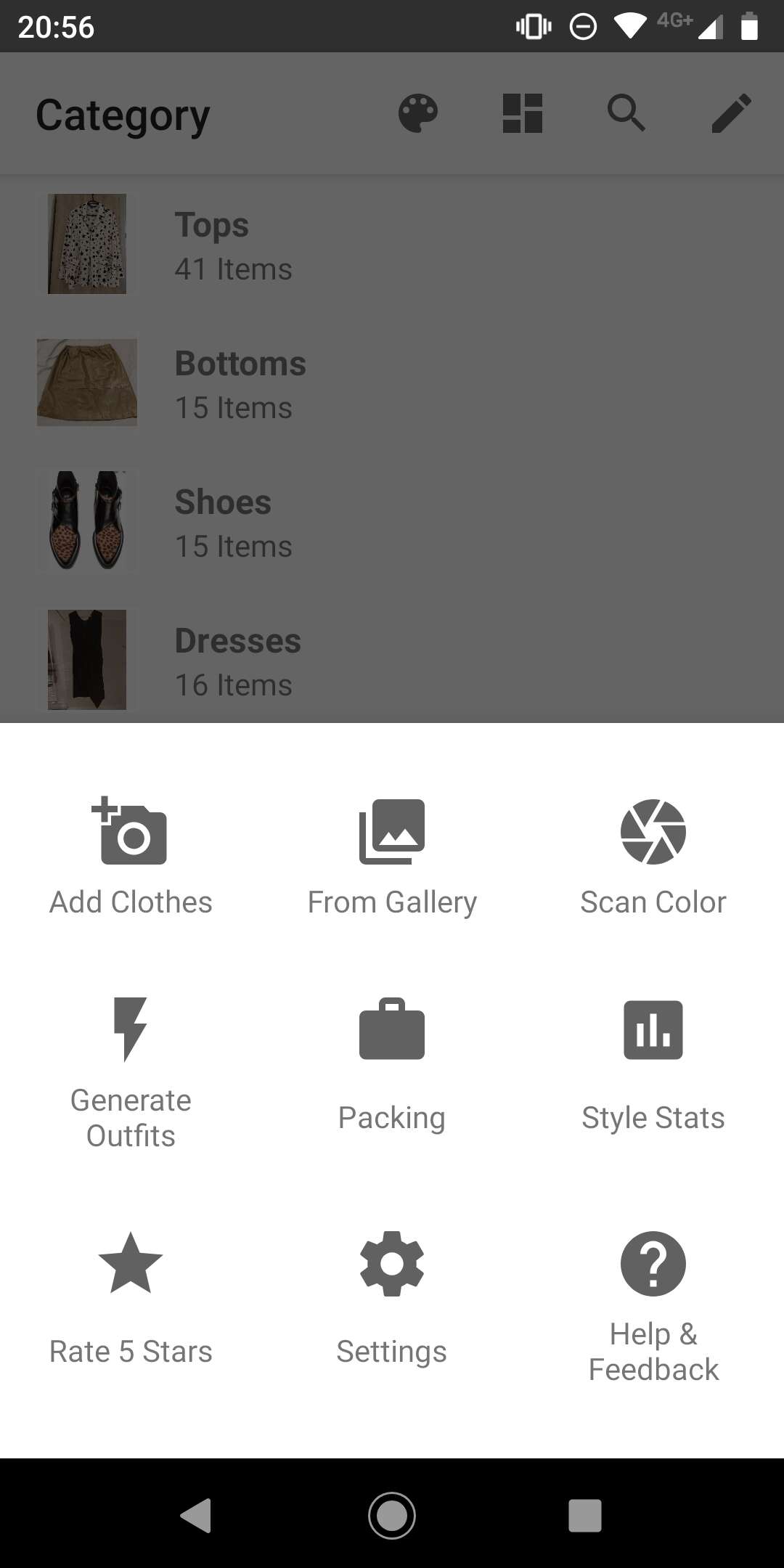Open Settings from the bottom sheet

click(x=392, y=1299)
